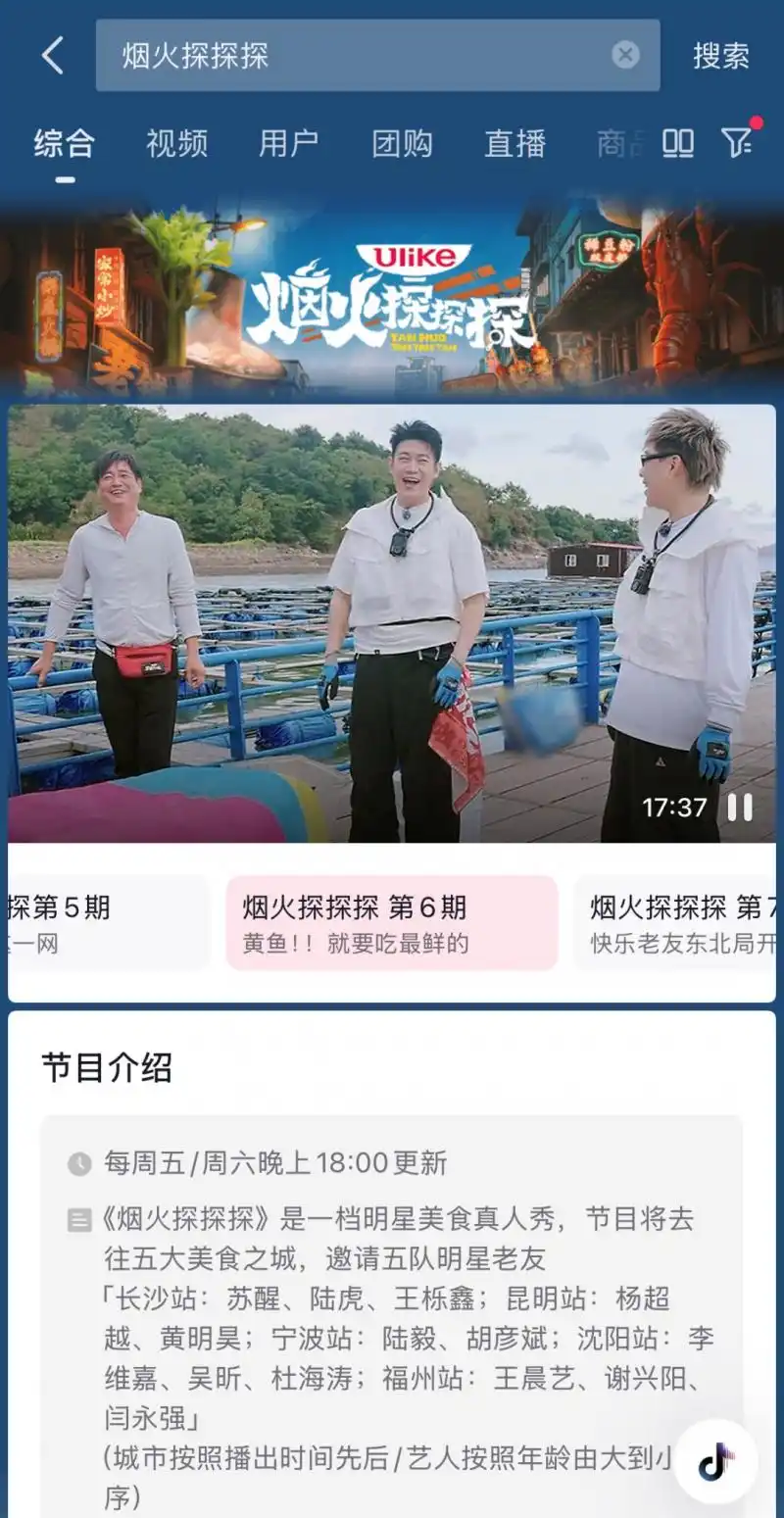Switch to the 团购 tab
The height and width of the screenshot is (1518, 784).
[x=403, y=144]
